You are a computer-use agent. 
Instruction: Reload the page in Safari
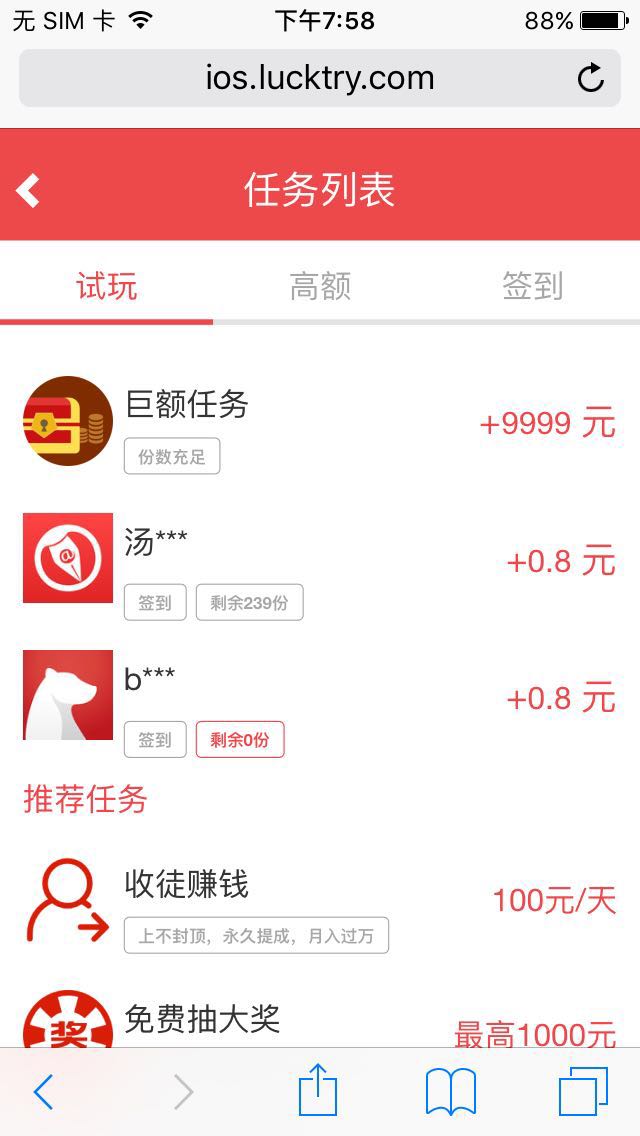pyautogui.click(x=591, y=78)
